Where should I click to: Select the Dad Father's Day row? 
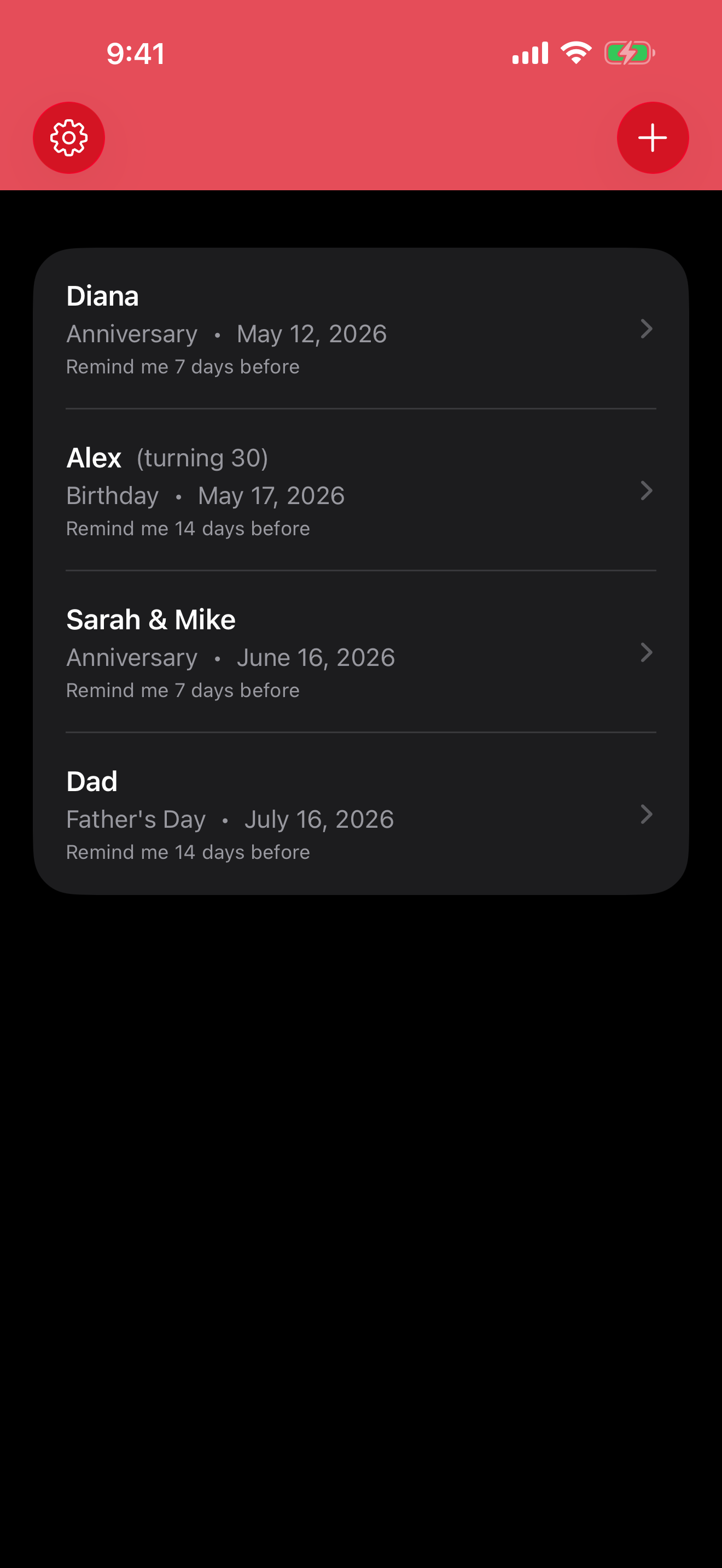click(x=304, y=815)
